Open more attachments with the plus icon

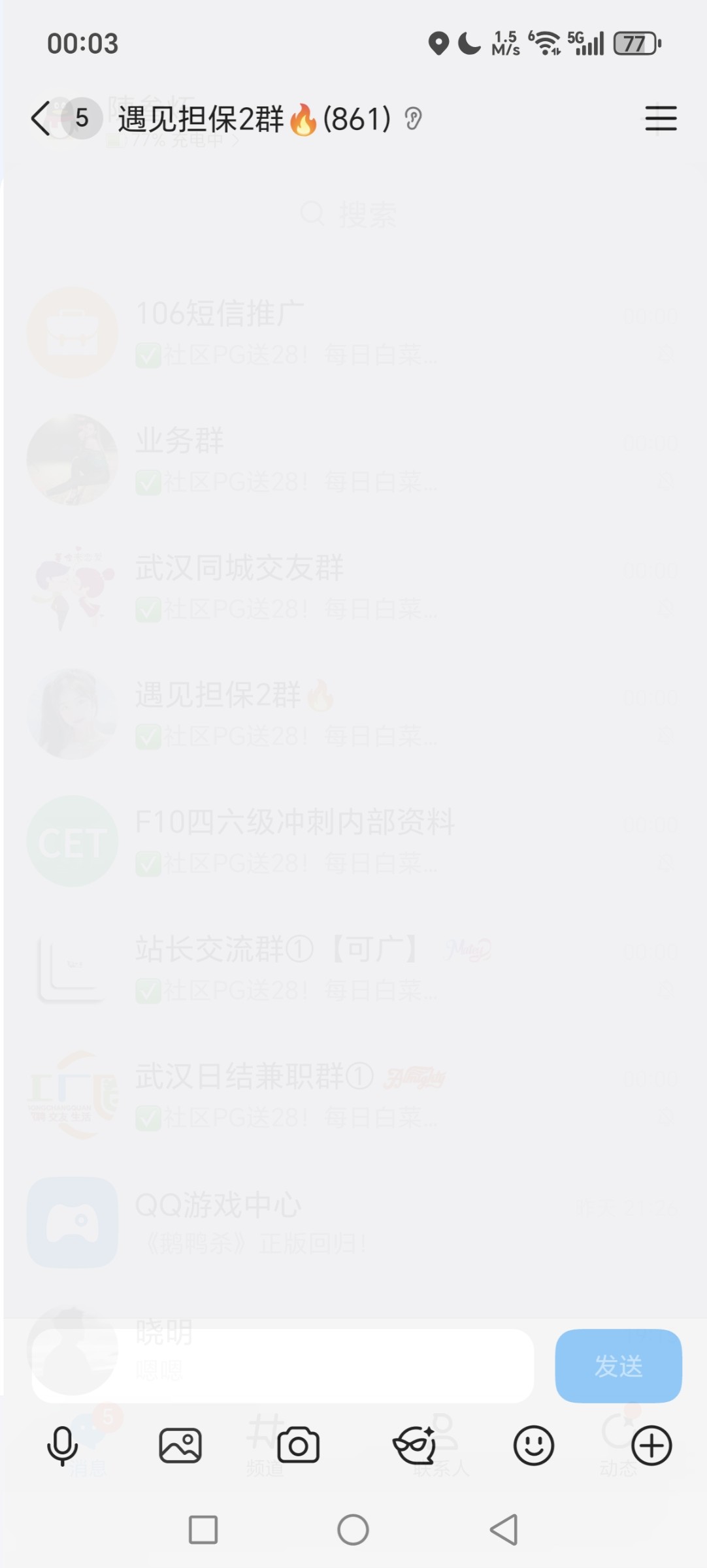click(651, 1445)
